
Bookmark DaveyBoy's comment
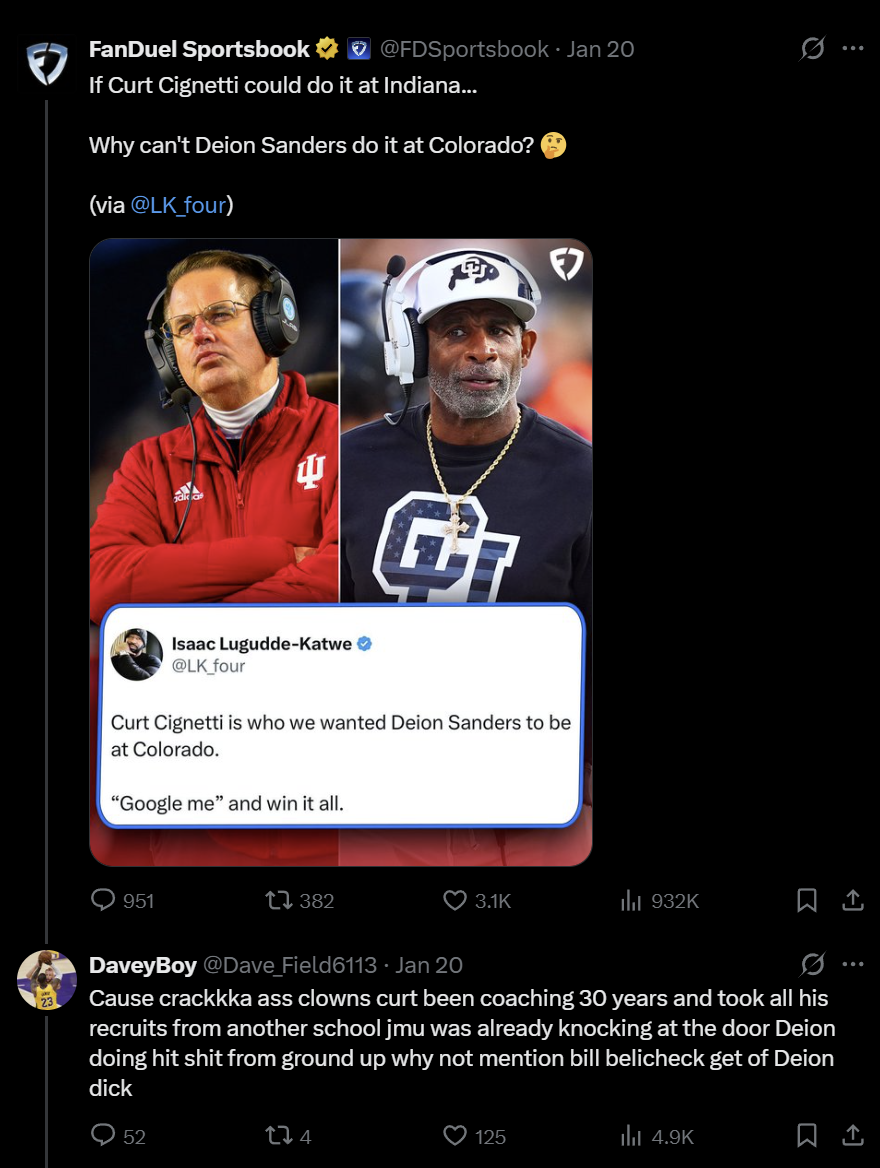click(807, 1136)
